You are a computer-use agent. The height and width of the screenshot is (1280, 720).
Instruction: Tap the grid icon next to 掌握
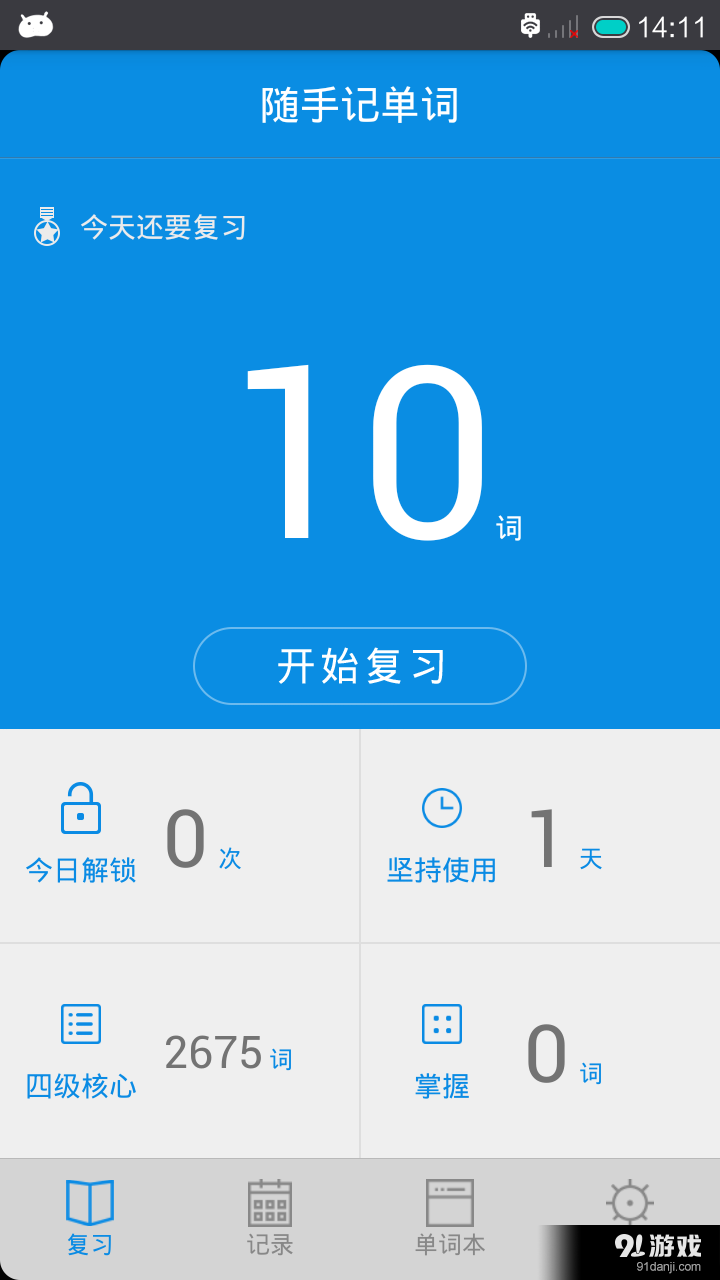pos(442,1023)
